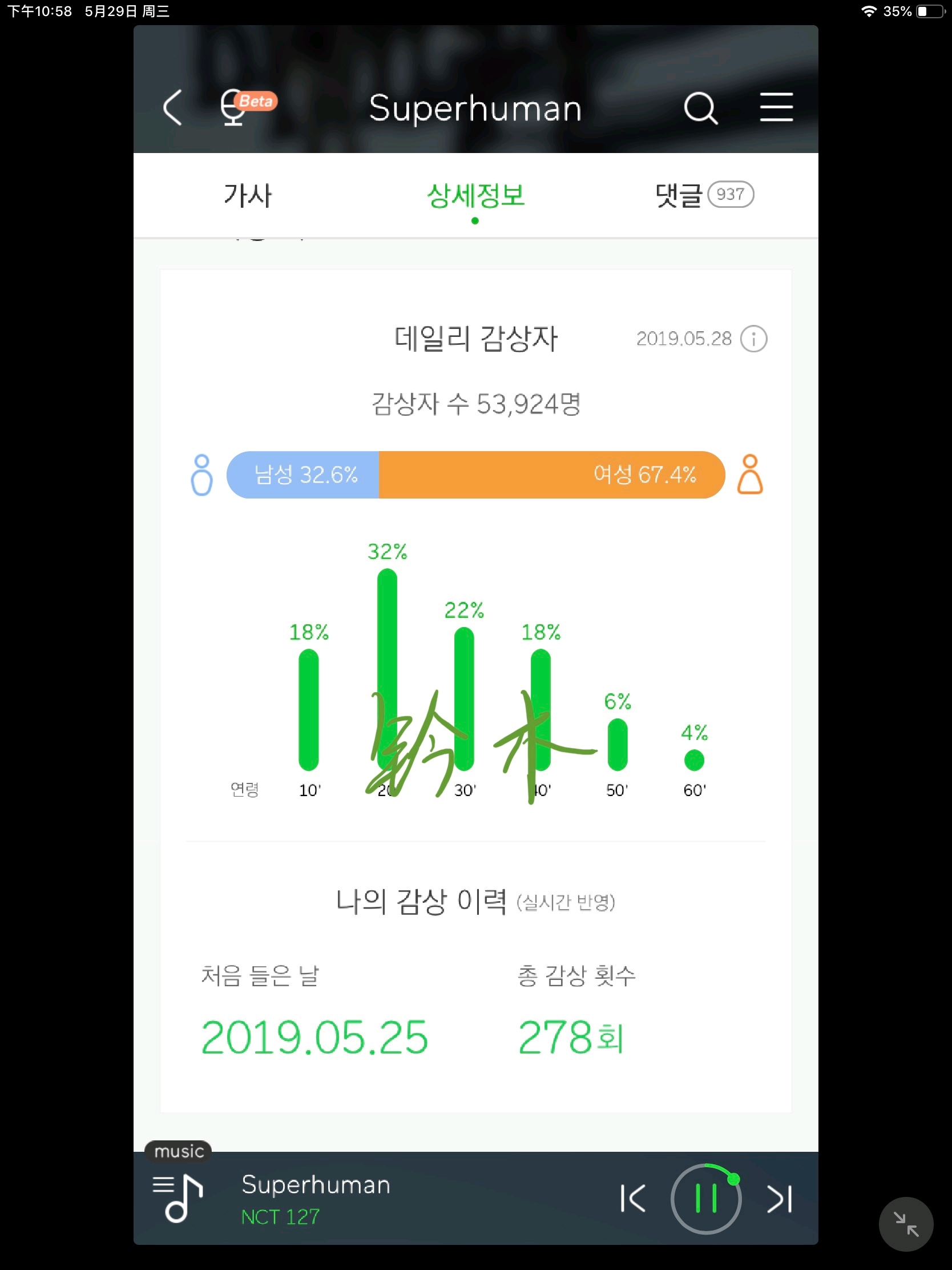This screenshot has height=1270, width=952.
Task: Skip to the previous track
Action: click(x=633, y=1199)
